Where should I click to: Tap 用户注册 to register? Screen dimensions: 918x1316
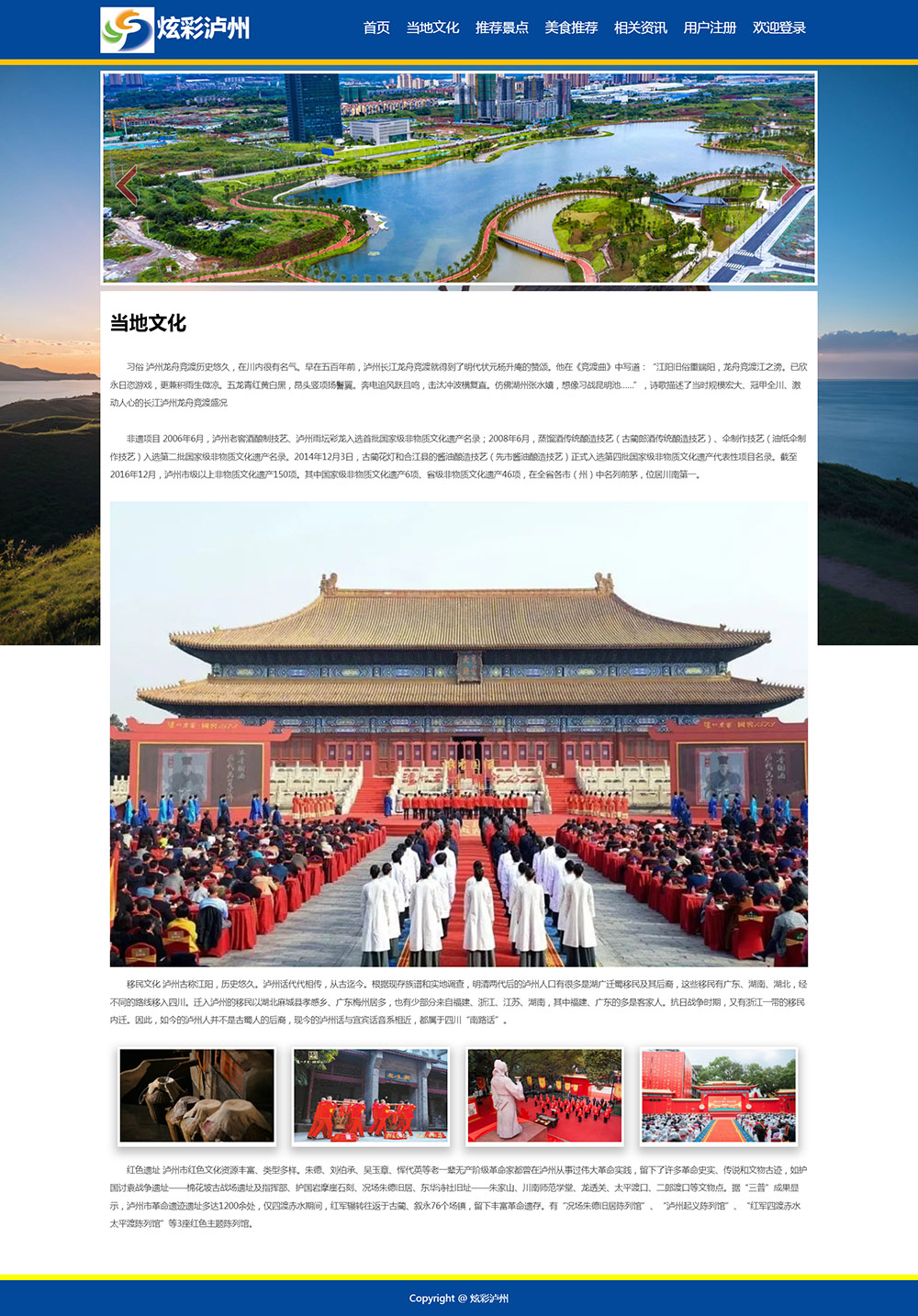(710, 28)
